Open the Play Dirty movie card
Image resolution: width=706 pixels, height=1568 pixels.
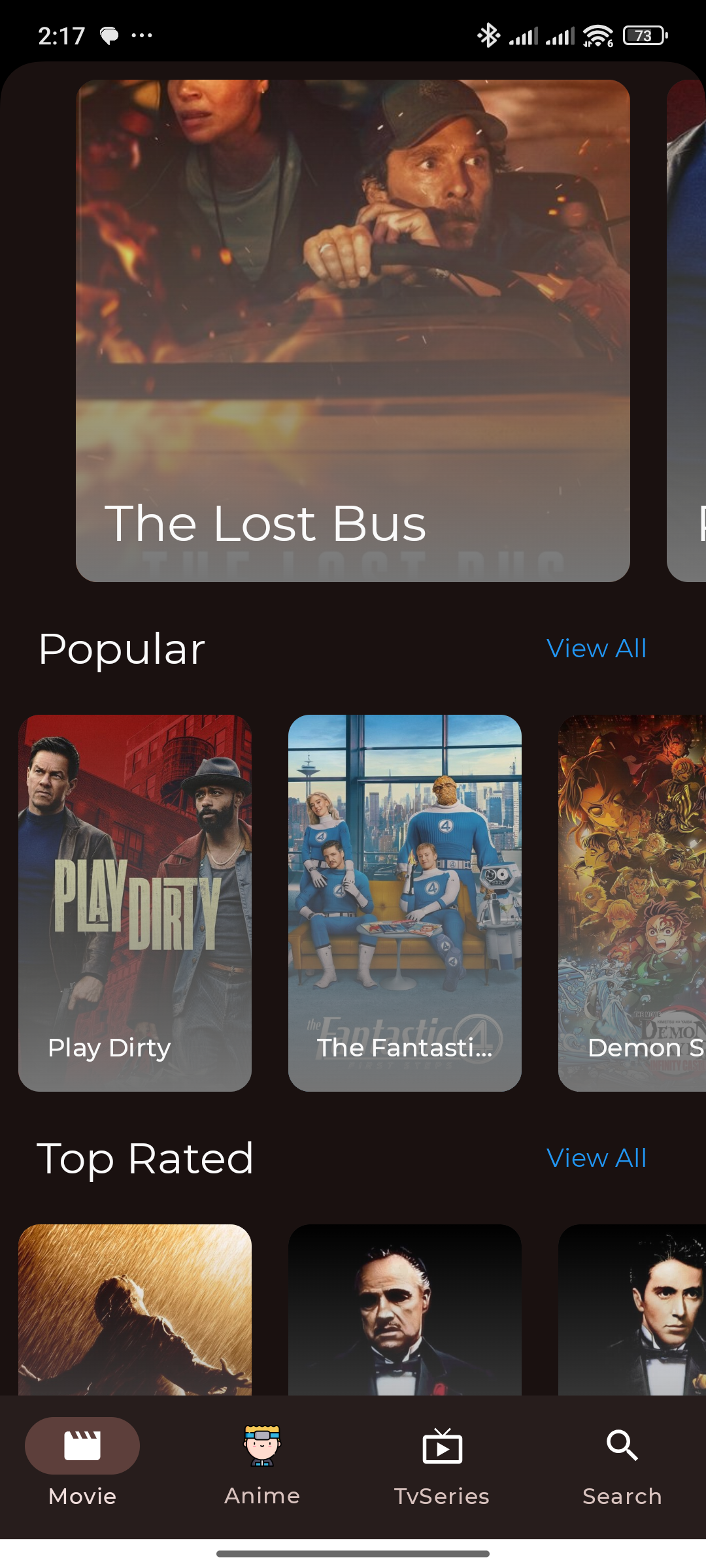pos(135,903)
